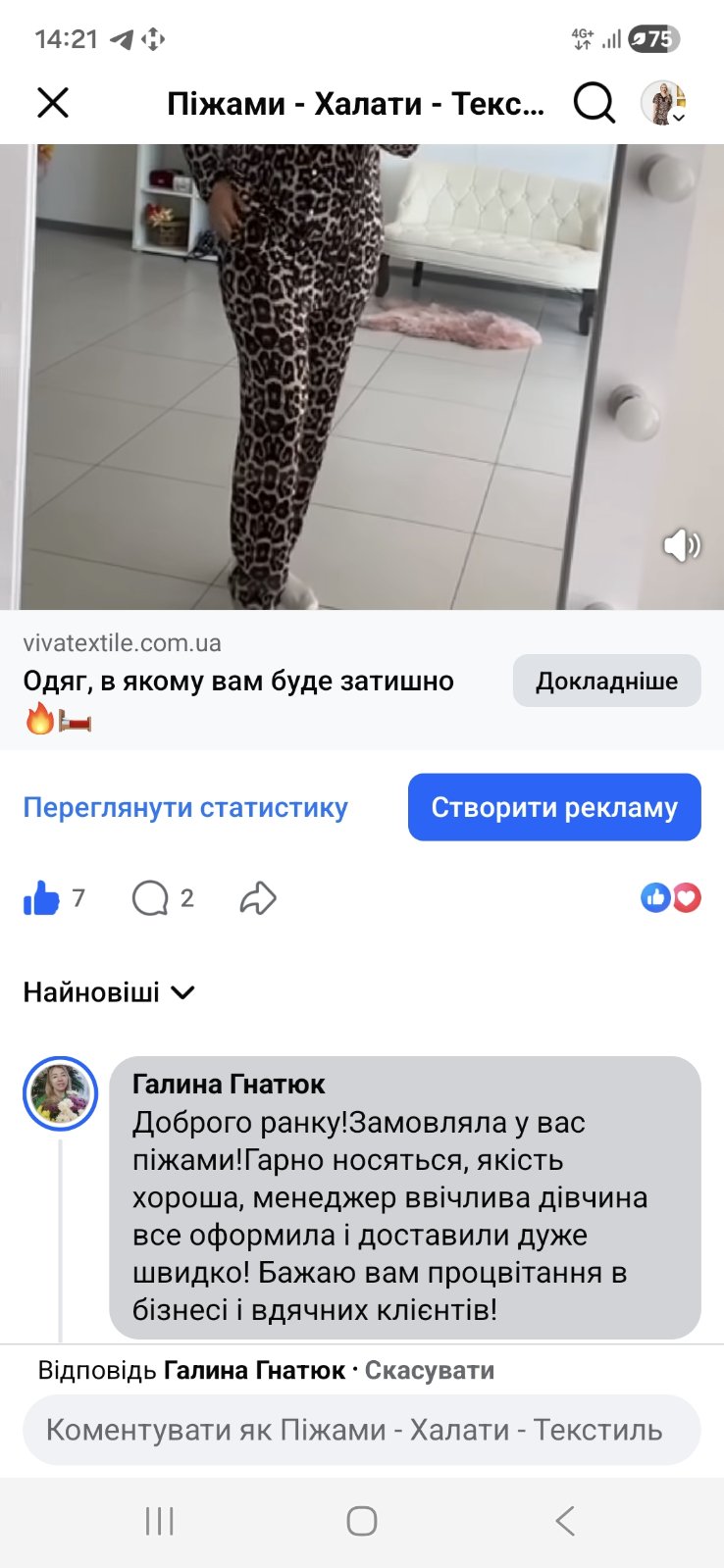Open Переглянути статистику link
The width and height of the screenshot is (724, 1568).
pyautogui.click(x=185, y=807)
